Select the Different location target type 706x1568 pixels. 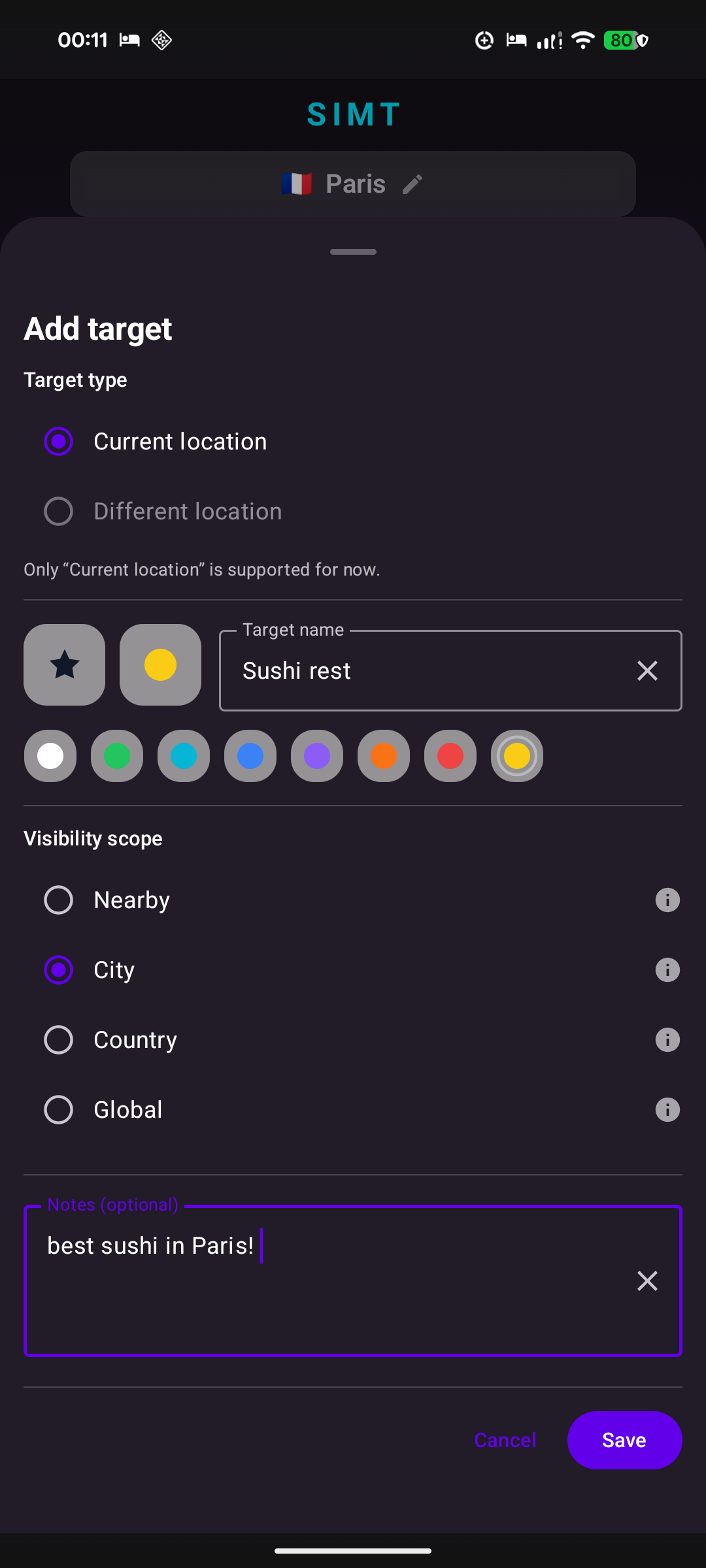pos(58,511)
